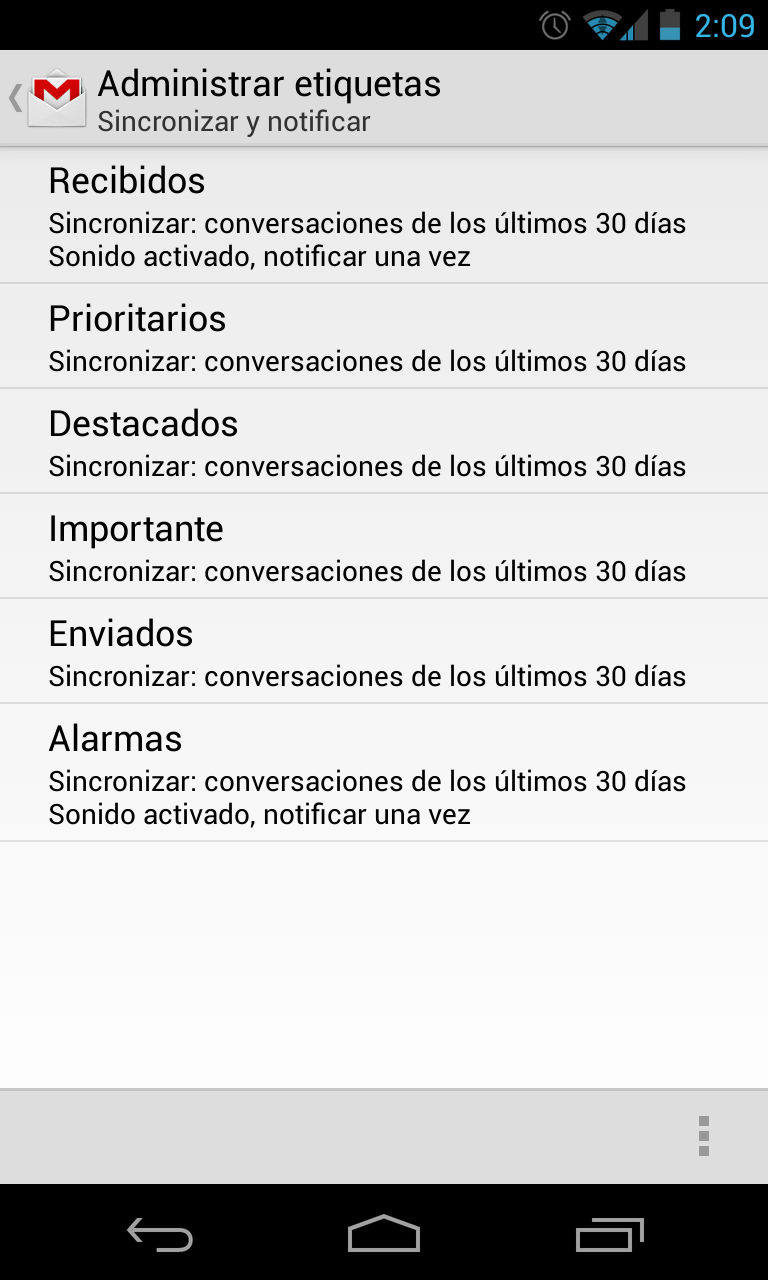Image resolution: width=768 pixels, height=1280 pixels.
Task: Tap the system back button
Action: [160, 1235]
